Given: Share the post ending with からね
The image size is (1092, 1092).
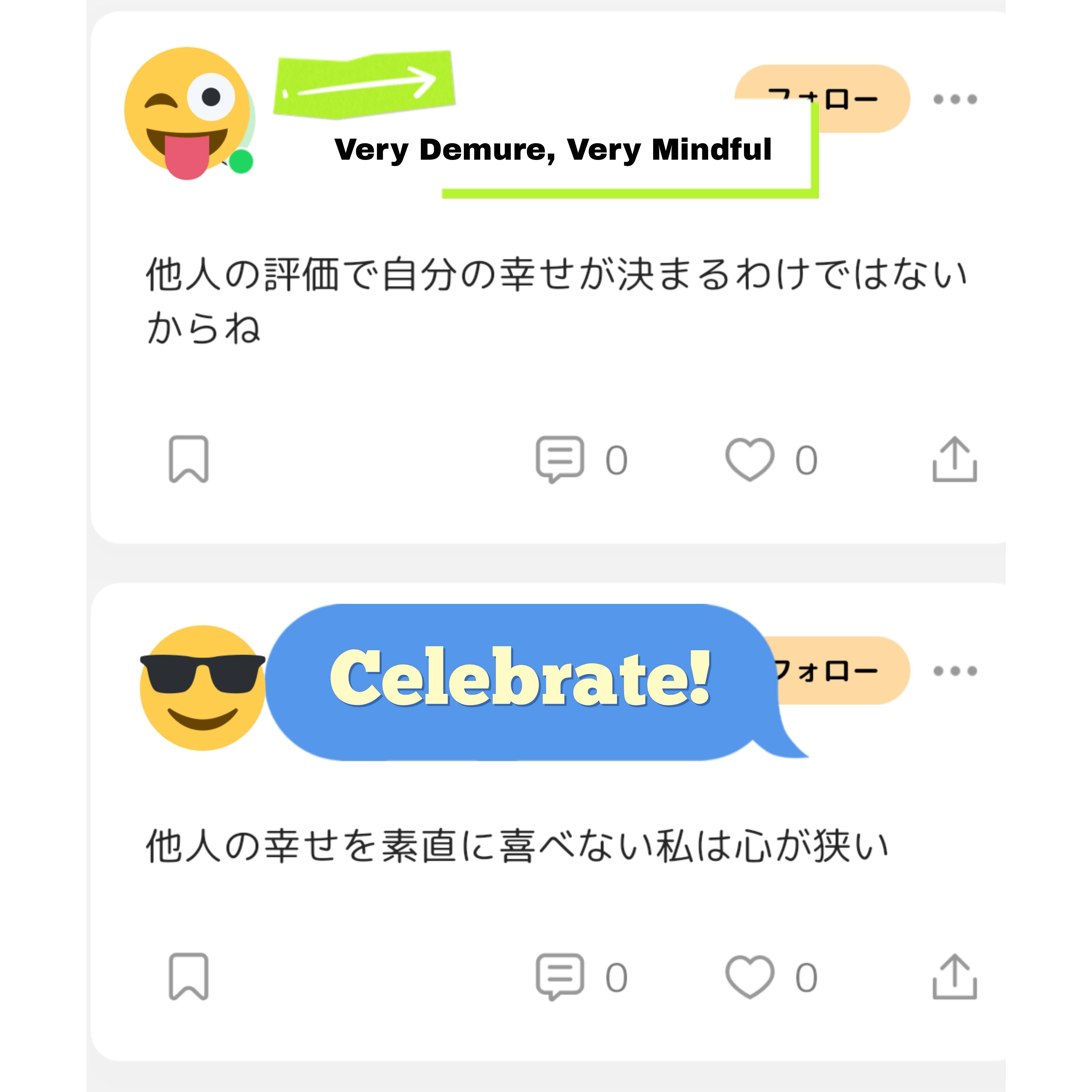Looking at the screenshot, I should 955,459.
